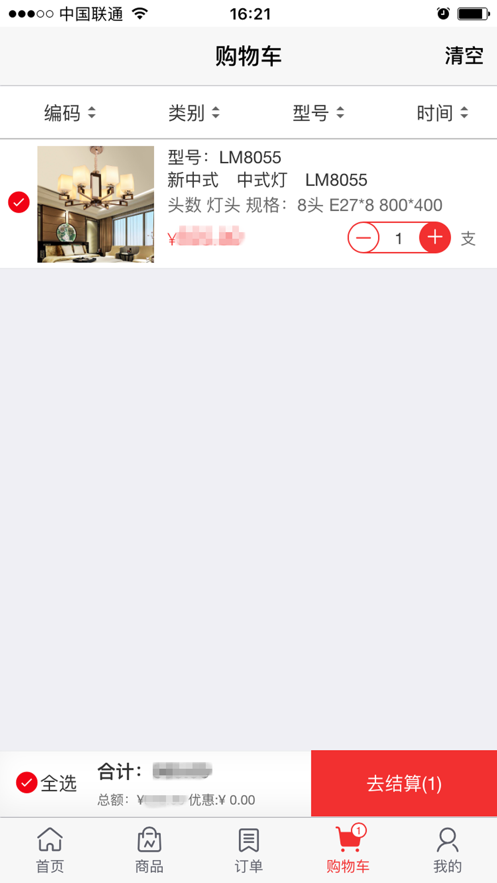Sort cart by 时间
The width and height of the screenshot is (497, 883).
click(442, 113)
